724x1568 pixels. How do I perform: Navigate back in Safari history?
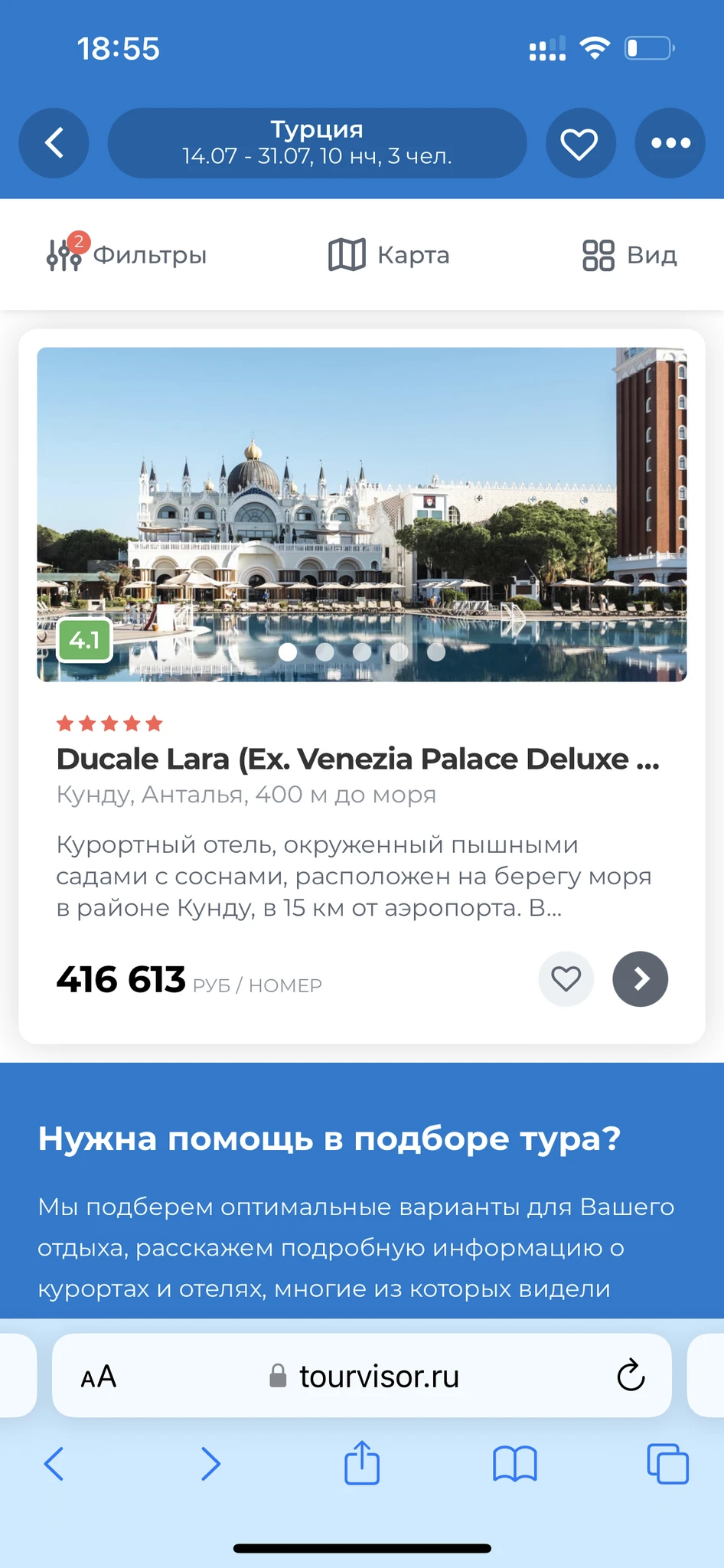click(x=54, y=1463)
